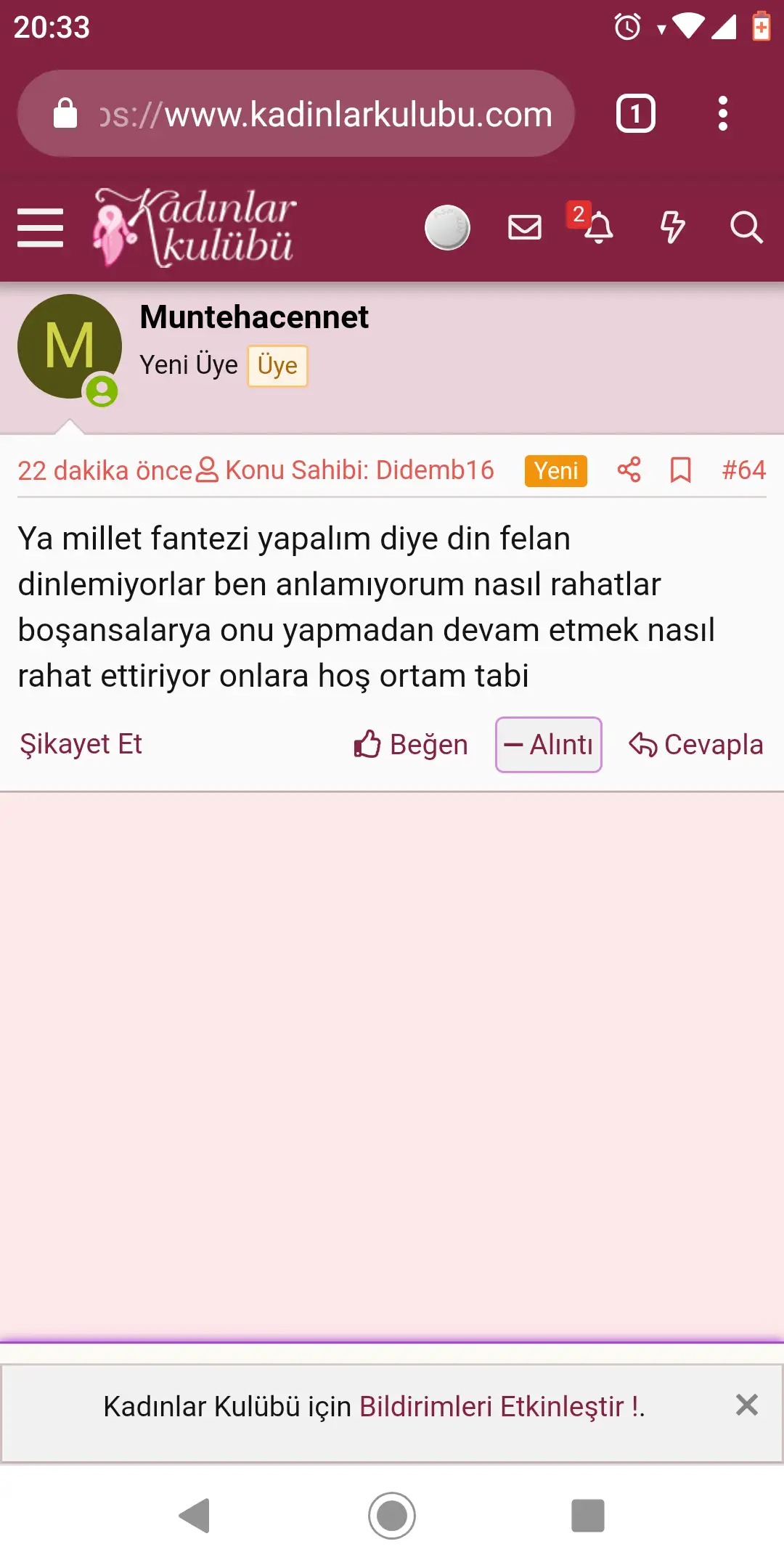784x1568 pixels.
Task: Open the browser tab switcher
Action: click(635, 114)
